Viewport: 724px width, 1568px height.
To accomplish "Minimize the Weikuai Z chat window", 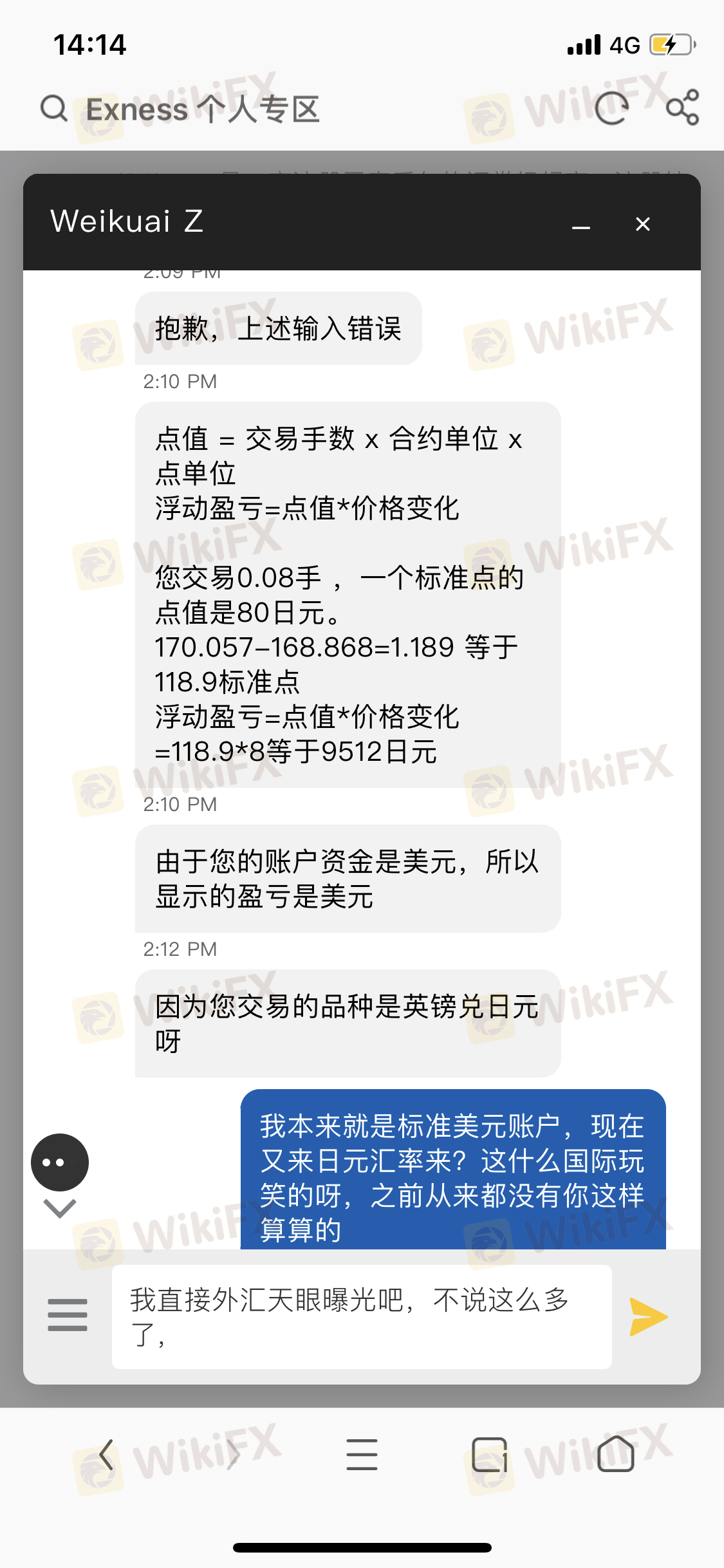I will (x=581, y=225).
